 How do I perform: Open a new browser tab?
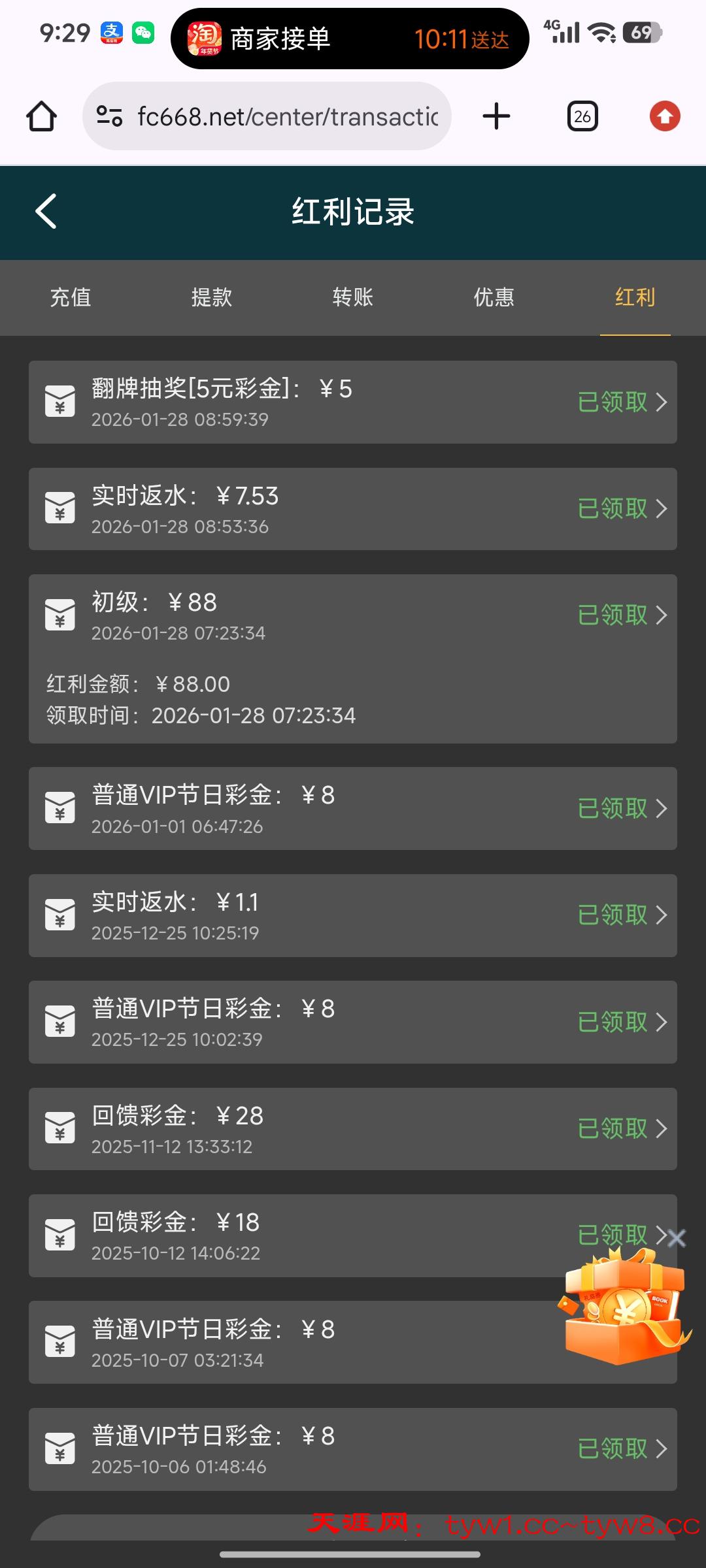click(x=496, y=117)
